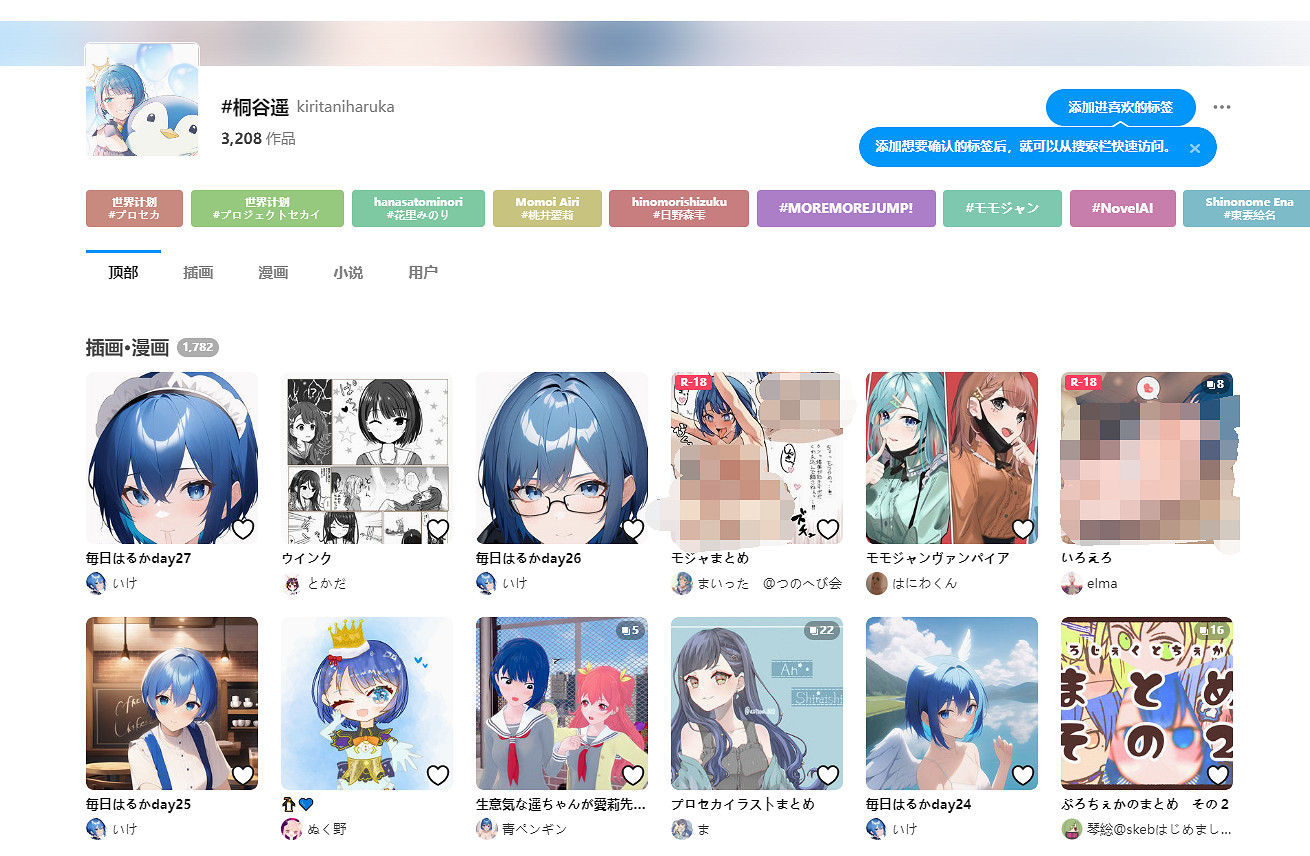Like the 毎日はるかday24 artwork
The width and height of the screenshot is (1310, 856).
point(1022,775)
